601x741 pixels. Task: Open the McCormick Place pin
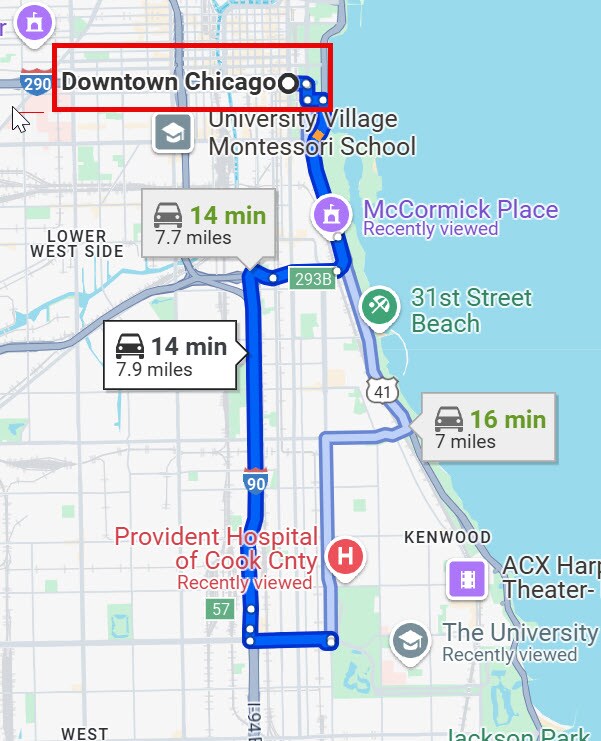pos(330,214)
